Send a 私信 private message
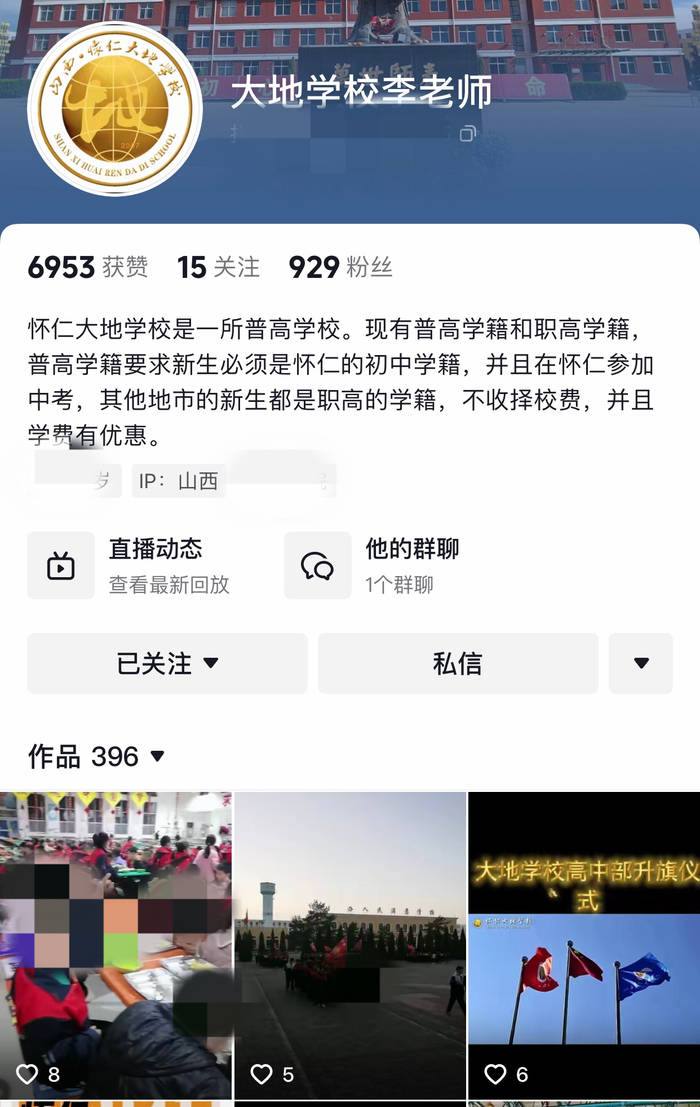This screenshot has height=1107, width=700. tap(457, 663)
